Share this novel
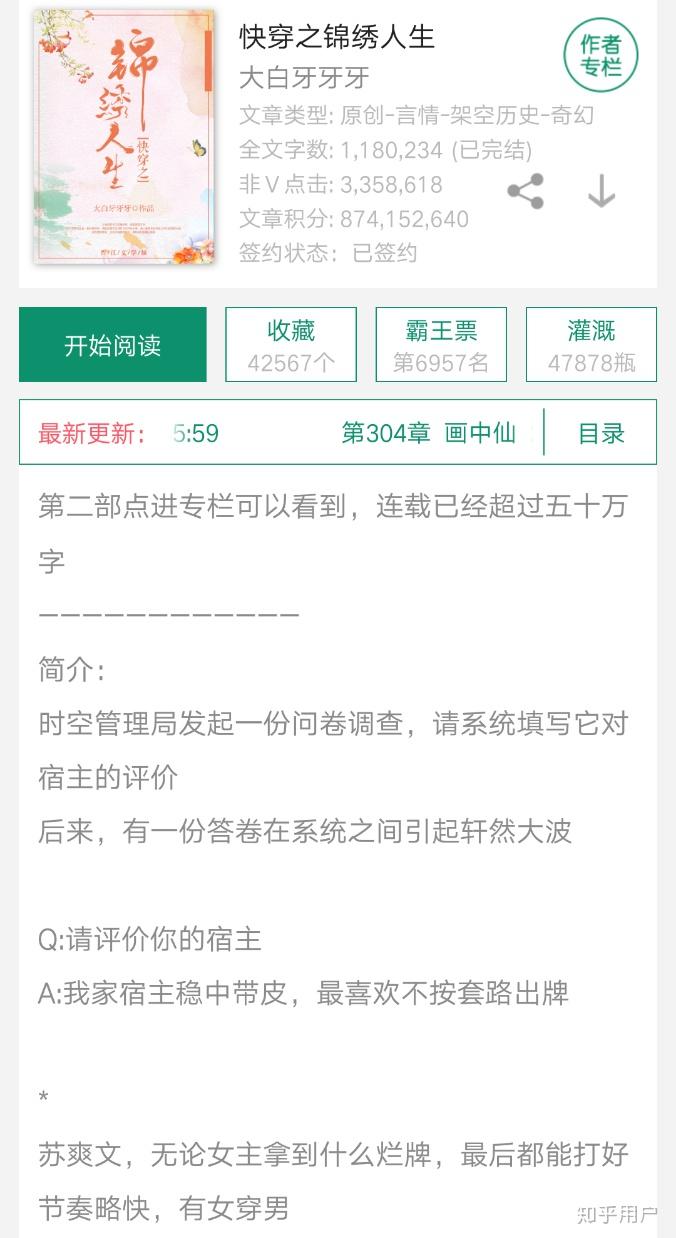The image size is (676, 1238). coord(525,191)
